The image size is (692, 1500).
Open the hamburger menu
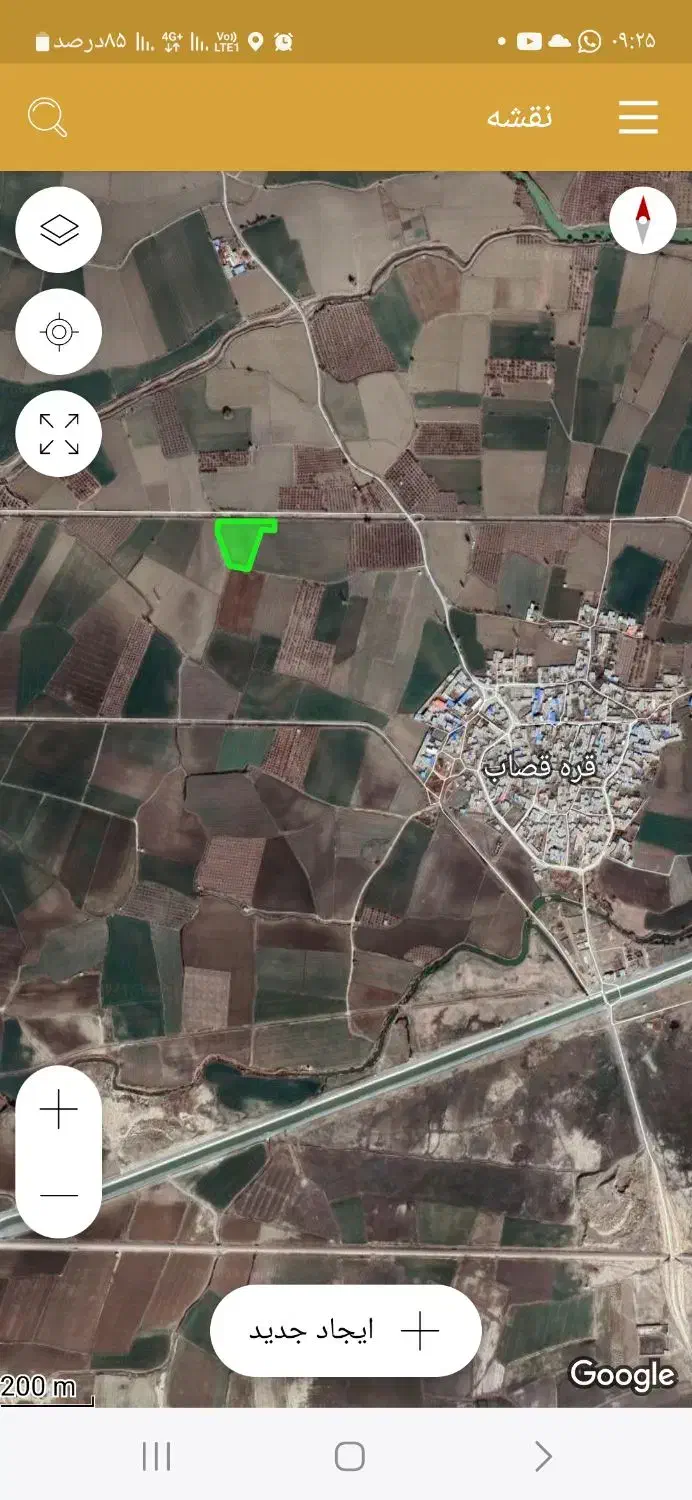(638, 118)
